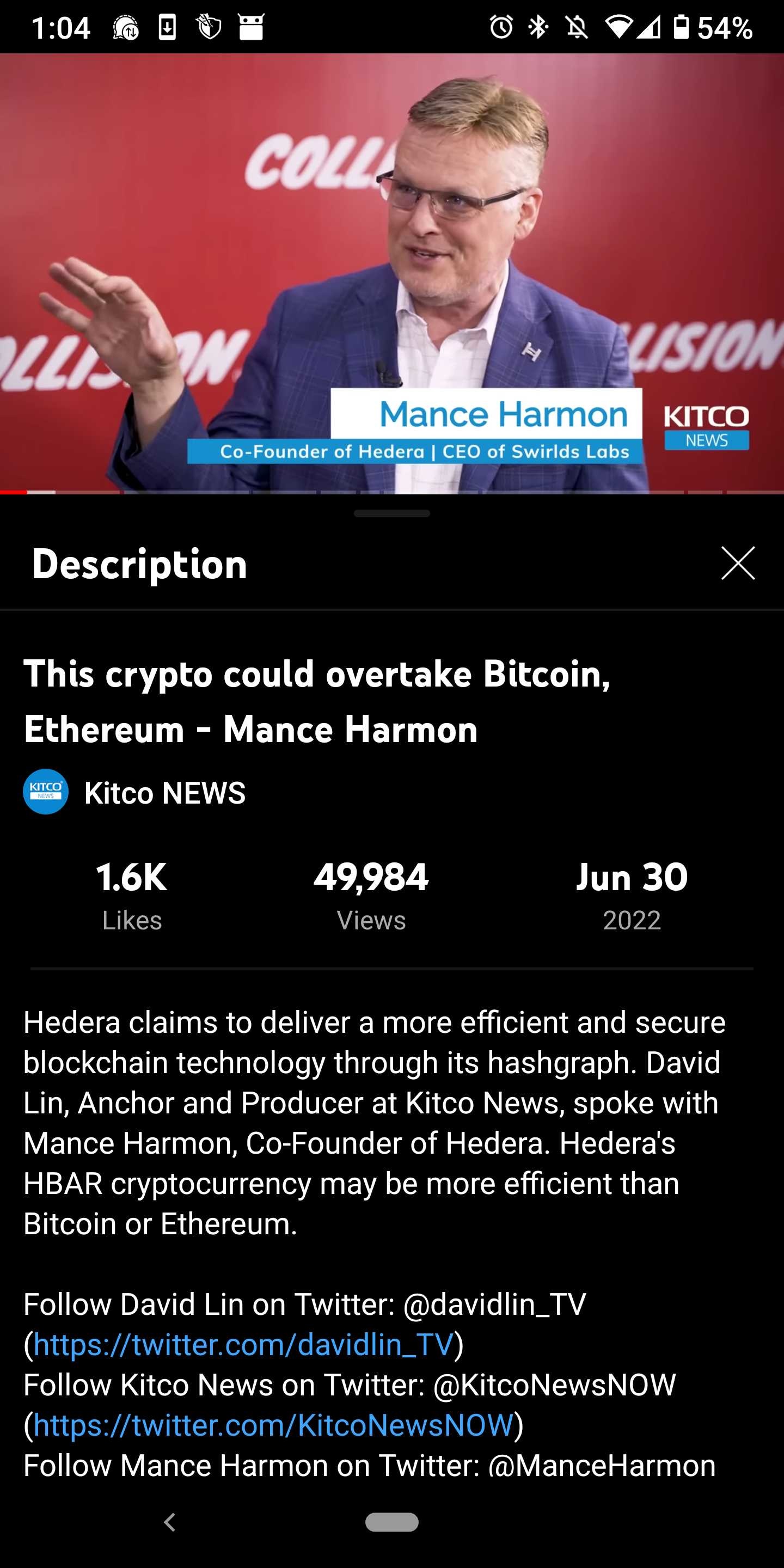Tap the drag handle above Description
Screen dimensions: 784x1568
click(x=392, y=513)
